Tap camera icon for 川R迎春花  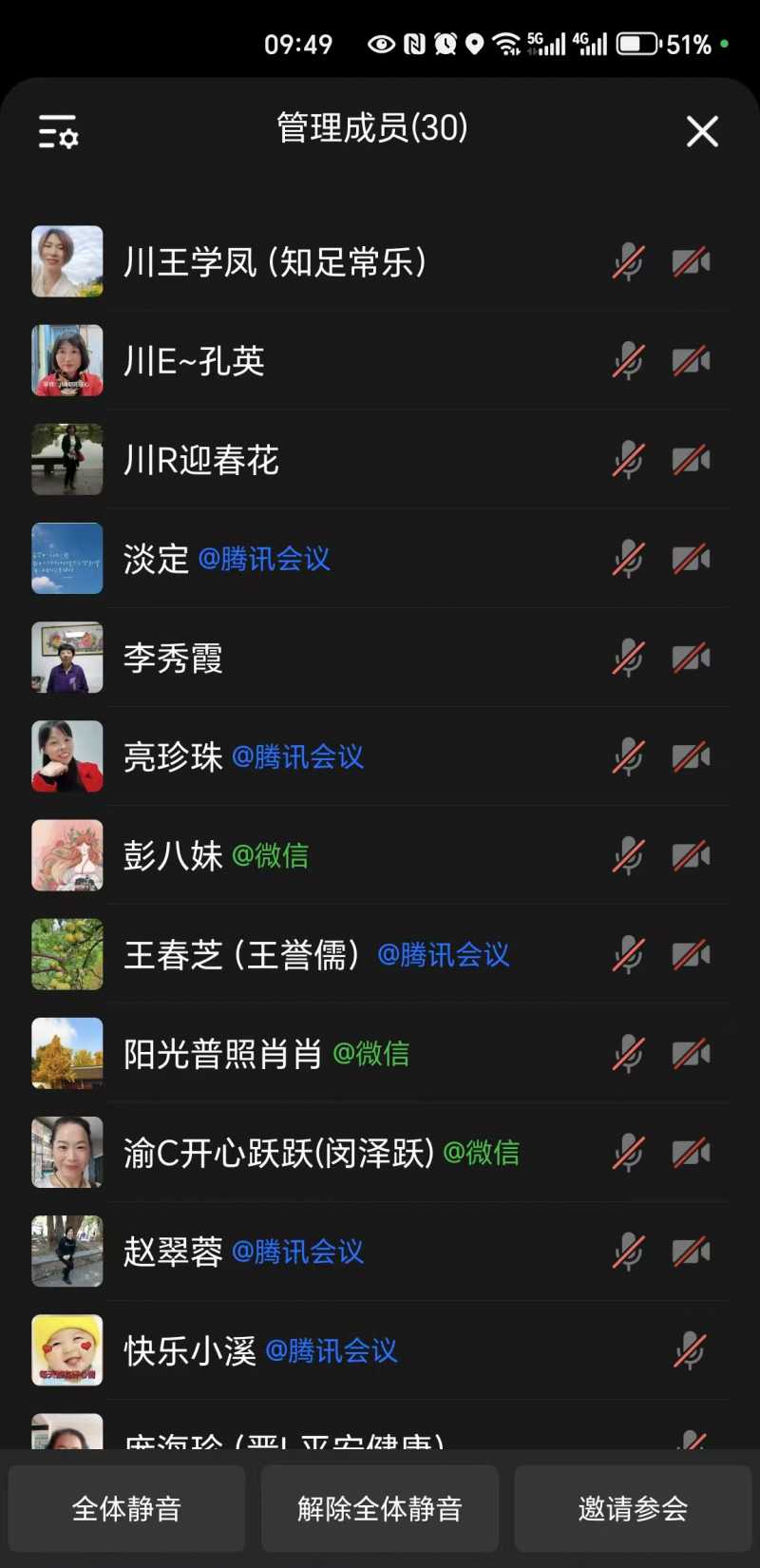click(691, 460)
